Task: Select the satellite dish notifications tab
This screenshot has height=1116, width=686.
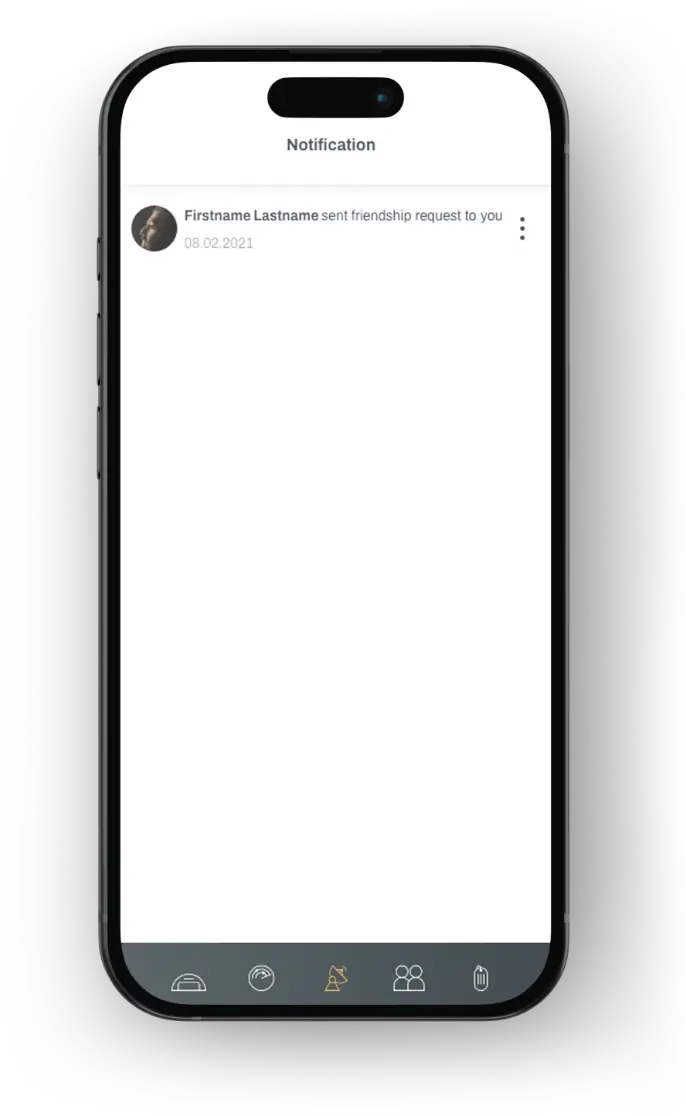Action: tap(336, 978)
